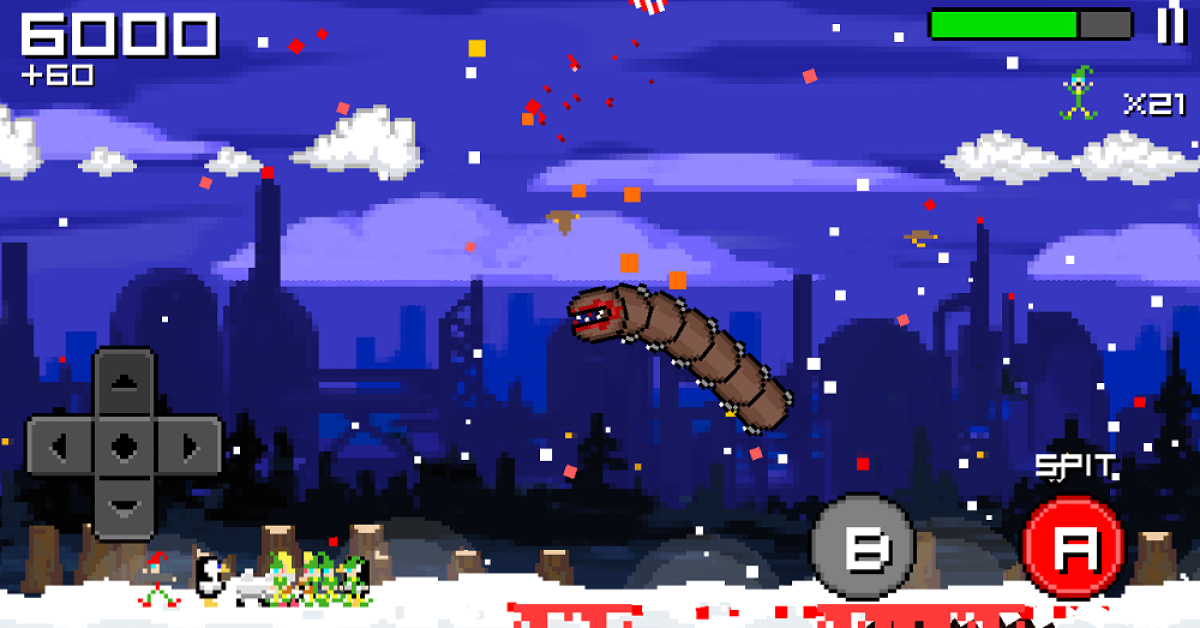This screenshot has height=628, width=1200.
Task: Tap the D-pad center button
Action: coord(123,446)
